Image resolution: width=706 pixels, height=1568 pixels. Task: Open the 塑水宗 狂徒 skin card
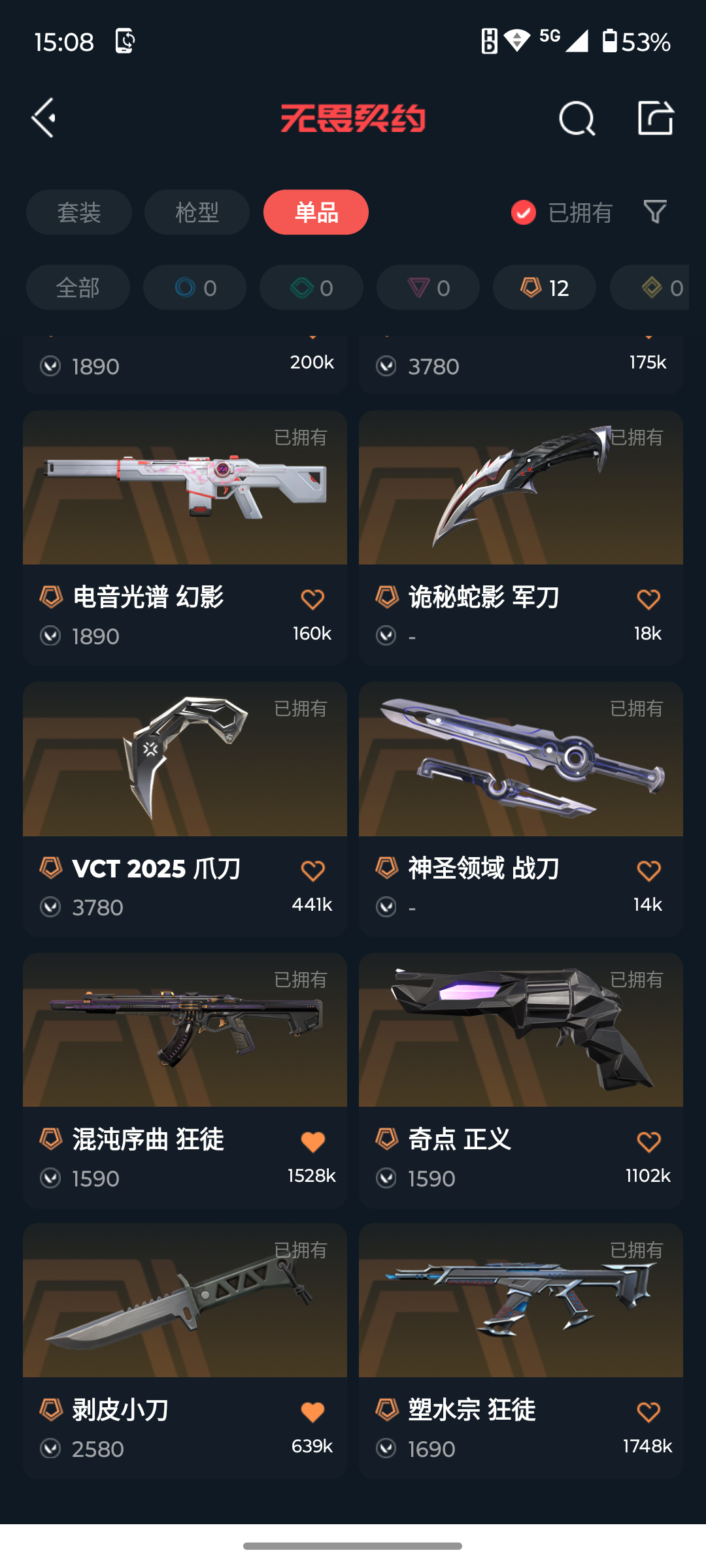pos(521,1350)
